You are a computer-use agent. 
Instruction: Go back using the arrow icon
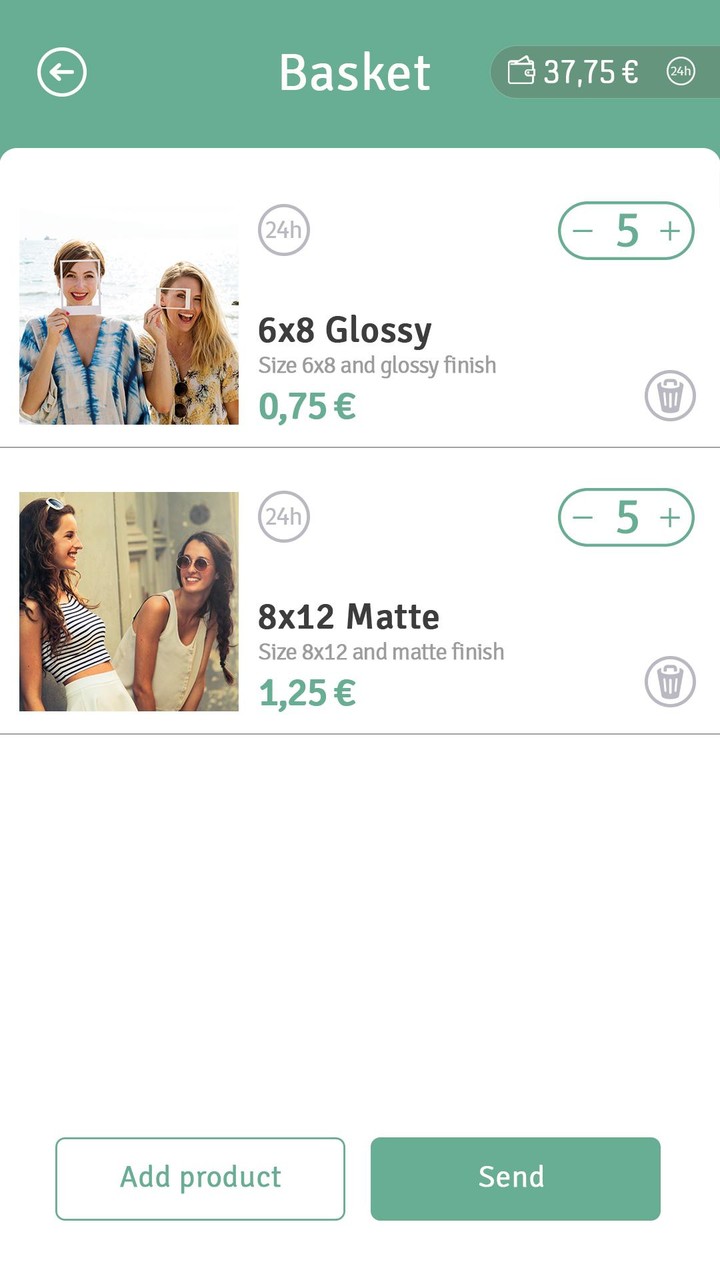click(x=62, y=72)
